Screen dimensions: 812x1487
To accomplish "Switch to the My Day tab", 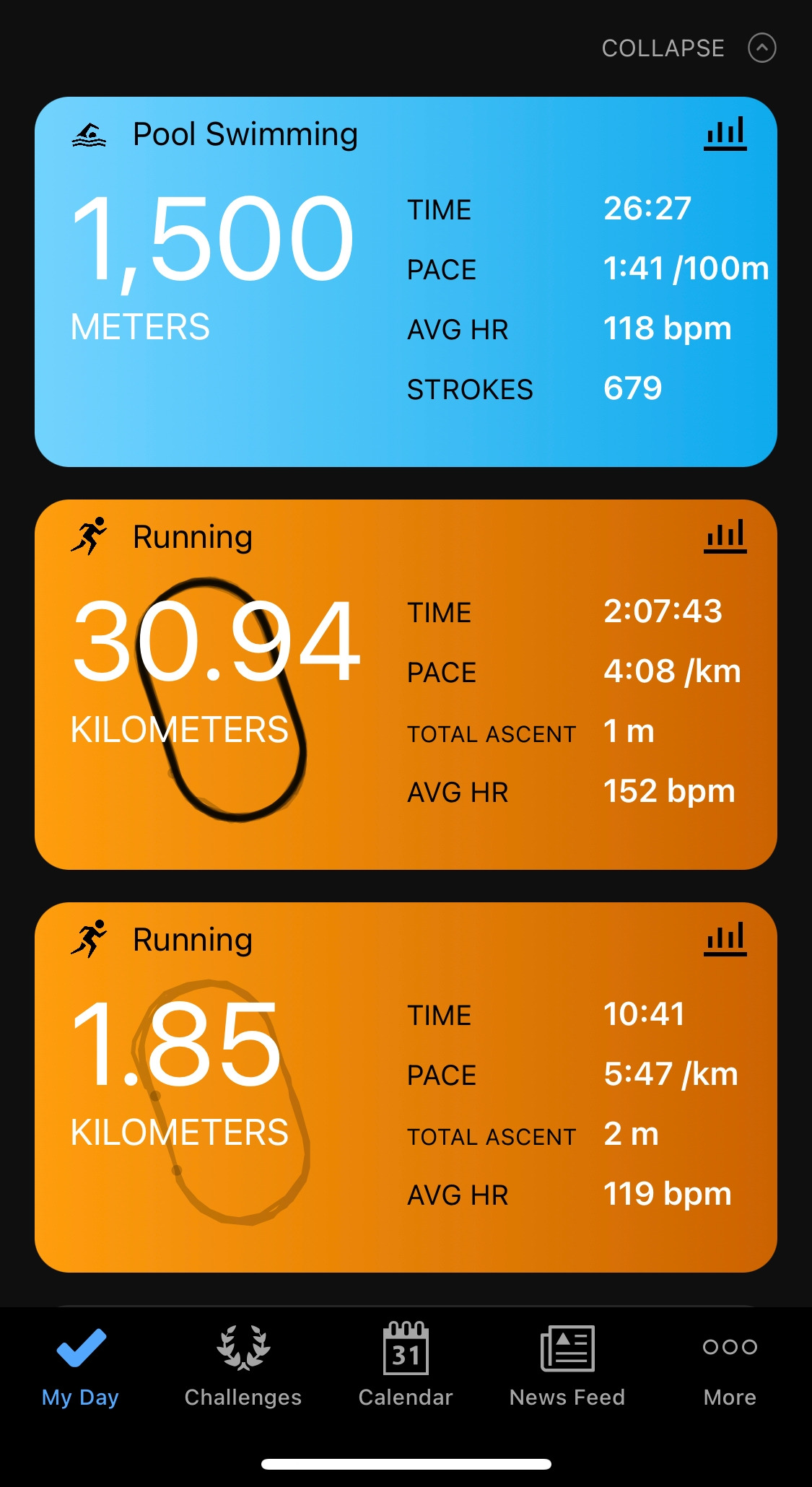I will coord(80,1365).
